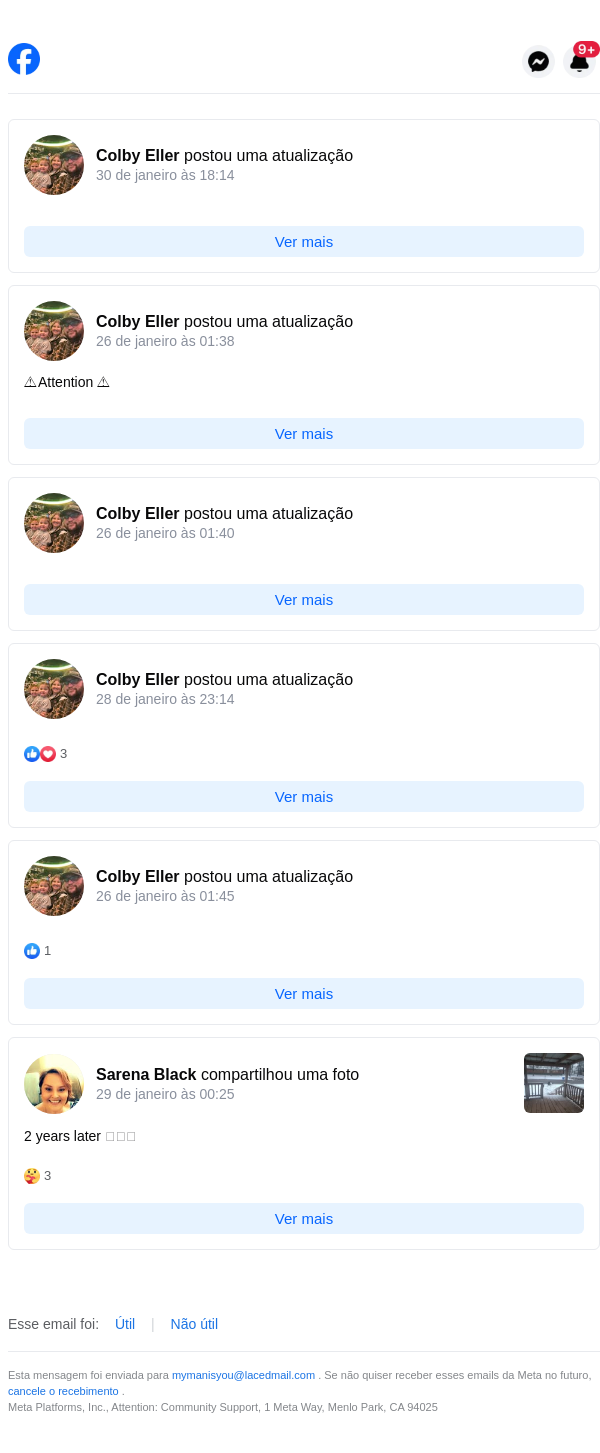Tap Ver mais under the Attention post

click(304, 434)
